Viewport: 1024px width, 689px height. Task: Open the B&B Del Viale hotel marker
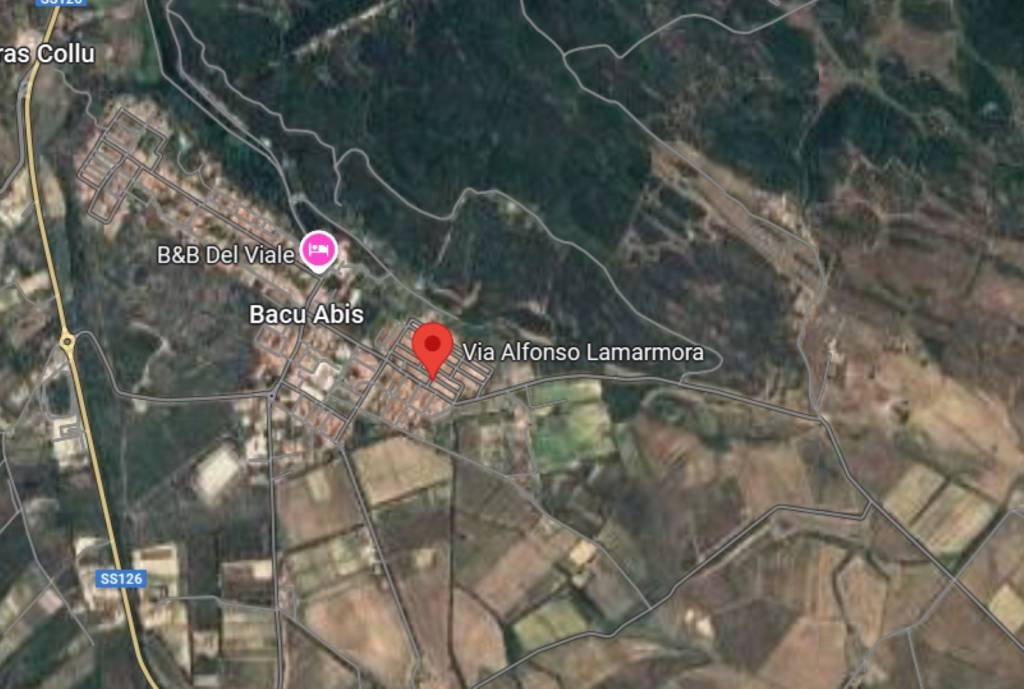pos(319,249)
